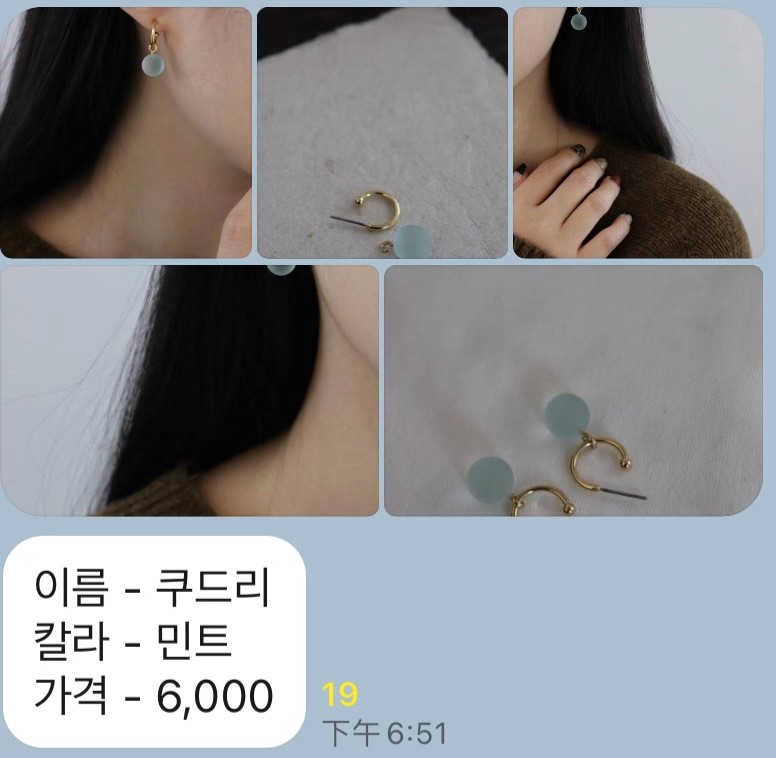Open the photo showing the pair of mint earrings
This screenshot has height=758, width=776.
573,390
